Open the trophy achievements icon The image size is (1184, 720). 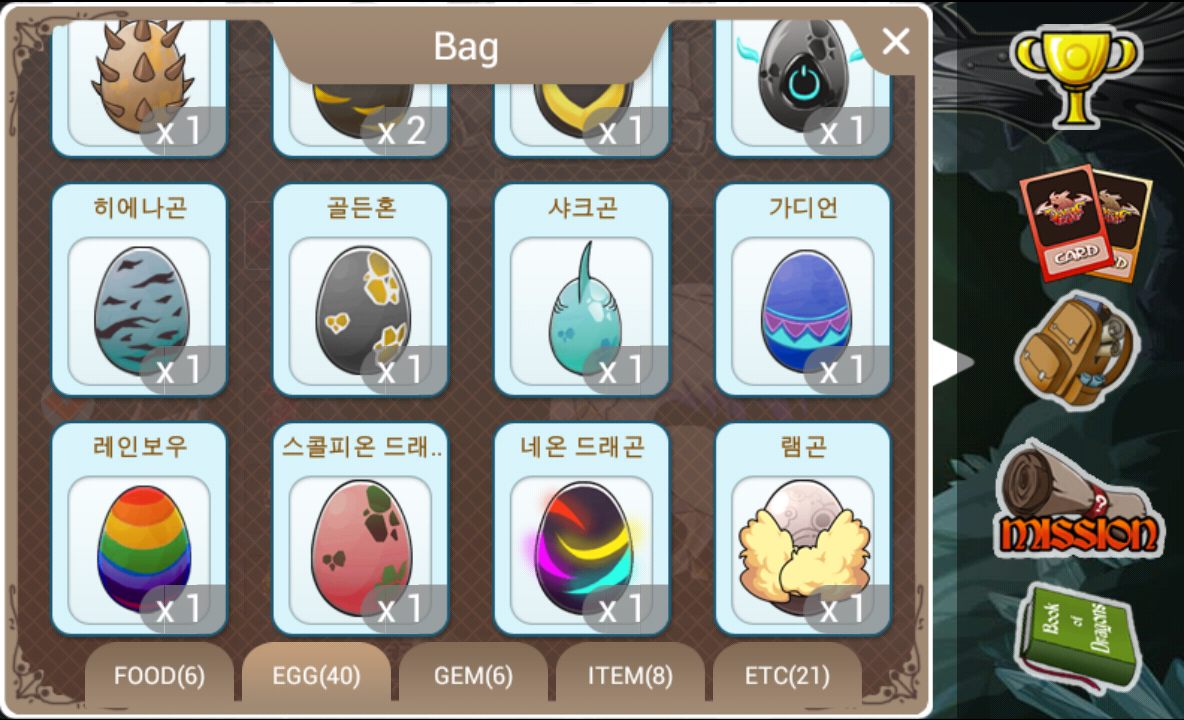[1075, 75]
